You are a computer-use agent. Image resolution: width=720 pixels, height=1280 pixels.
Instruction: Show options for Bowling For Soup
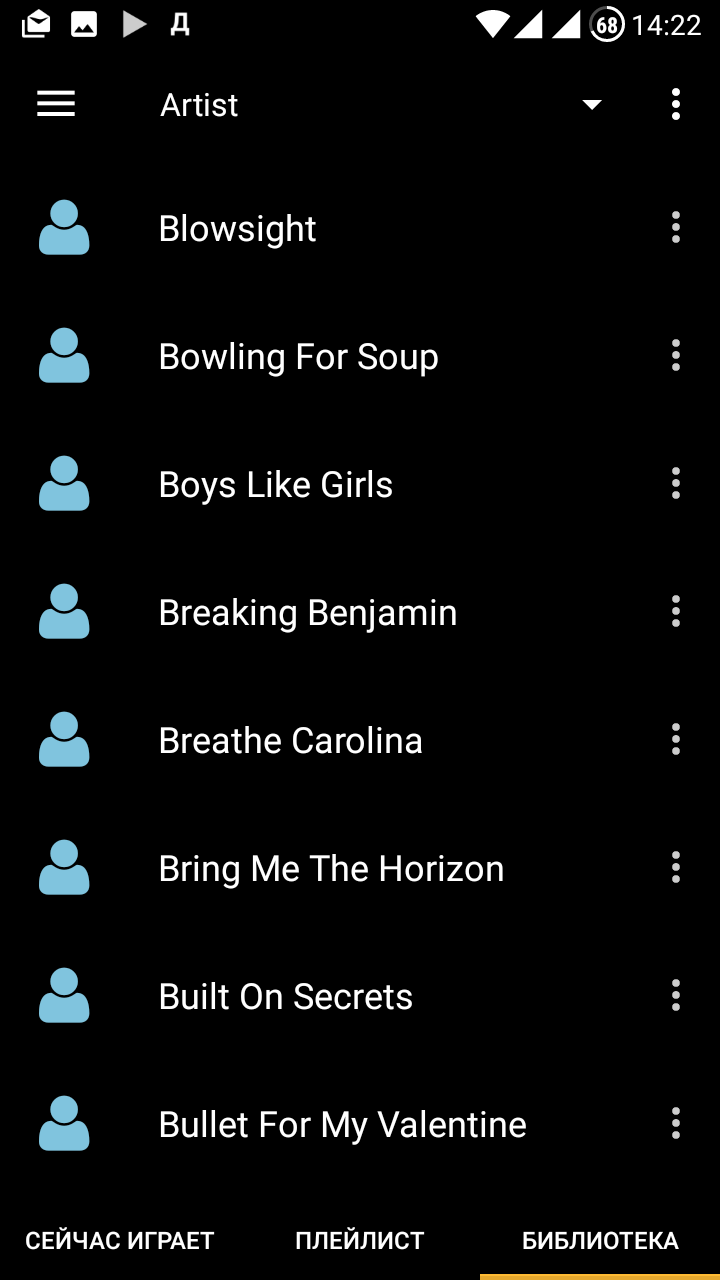[x=676, y=356]
